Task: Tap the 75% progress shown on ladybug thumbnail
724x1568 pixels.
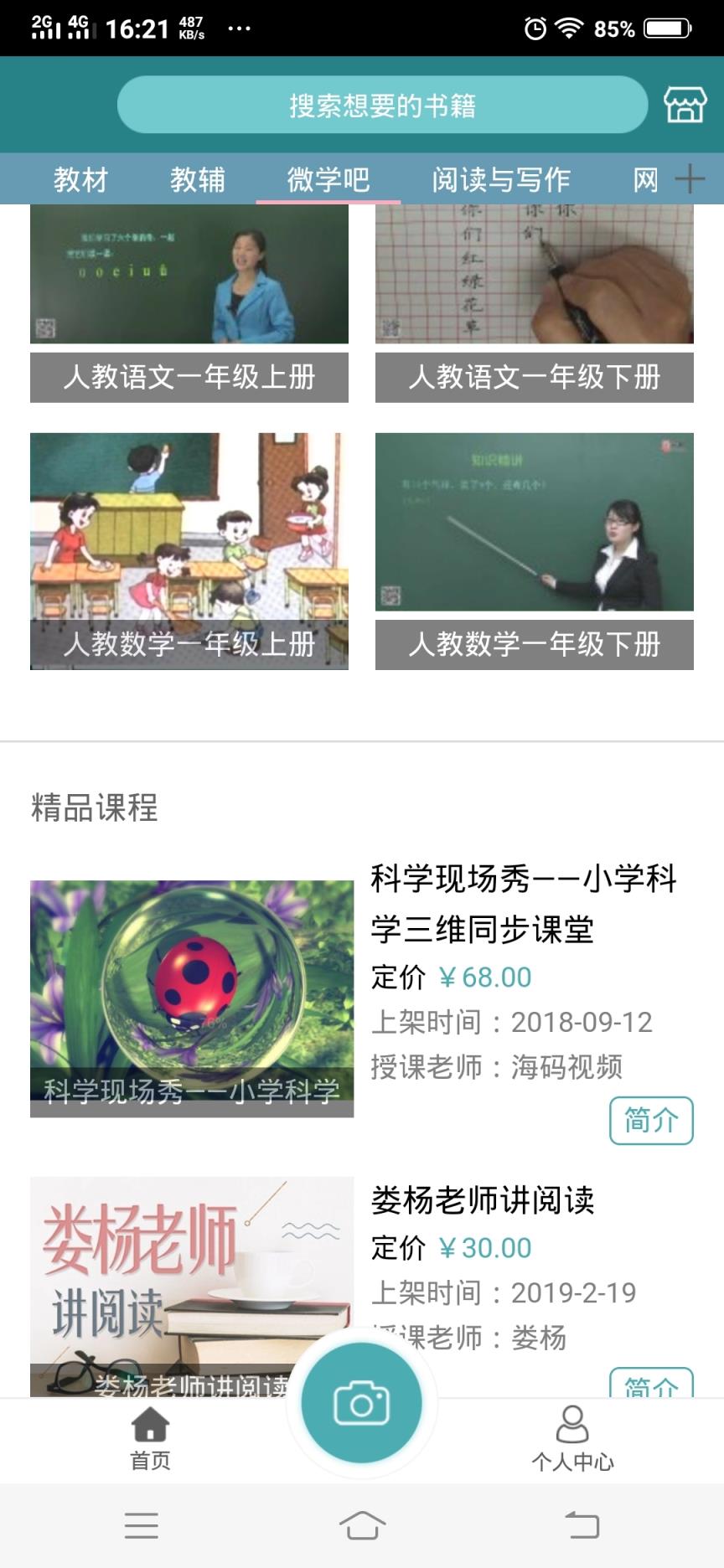Action: [212, 1023]
